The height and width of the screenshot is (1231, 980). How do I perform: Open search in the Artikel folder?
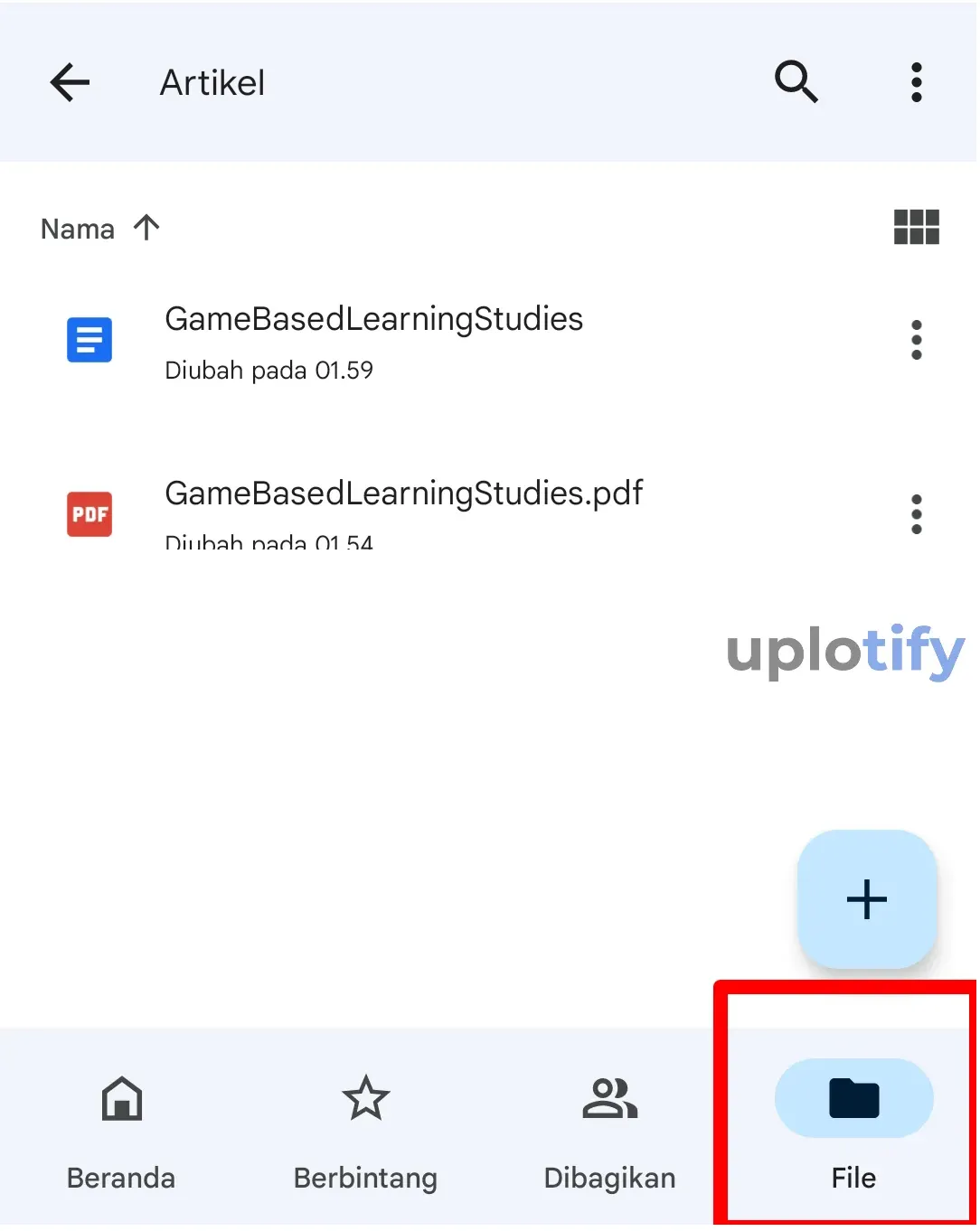[796, 83]
